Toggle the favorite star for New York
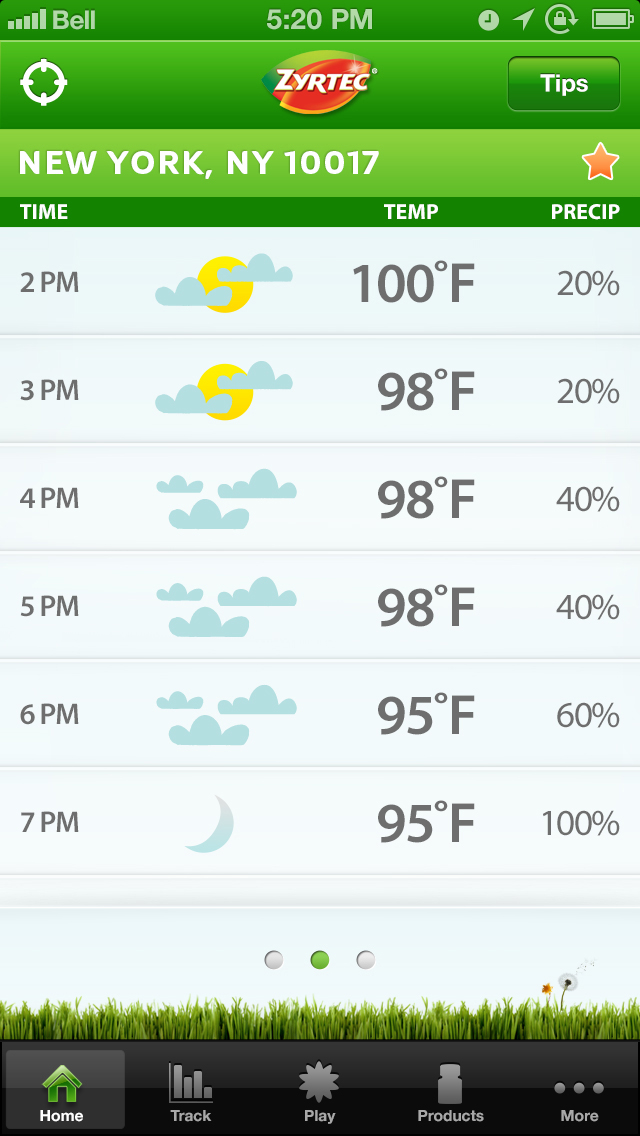The height and width of the screenshot is (1136, 640). [x=600, y=162]
